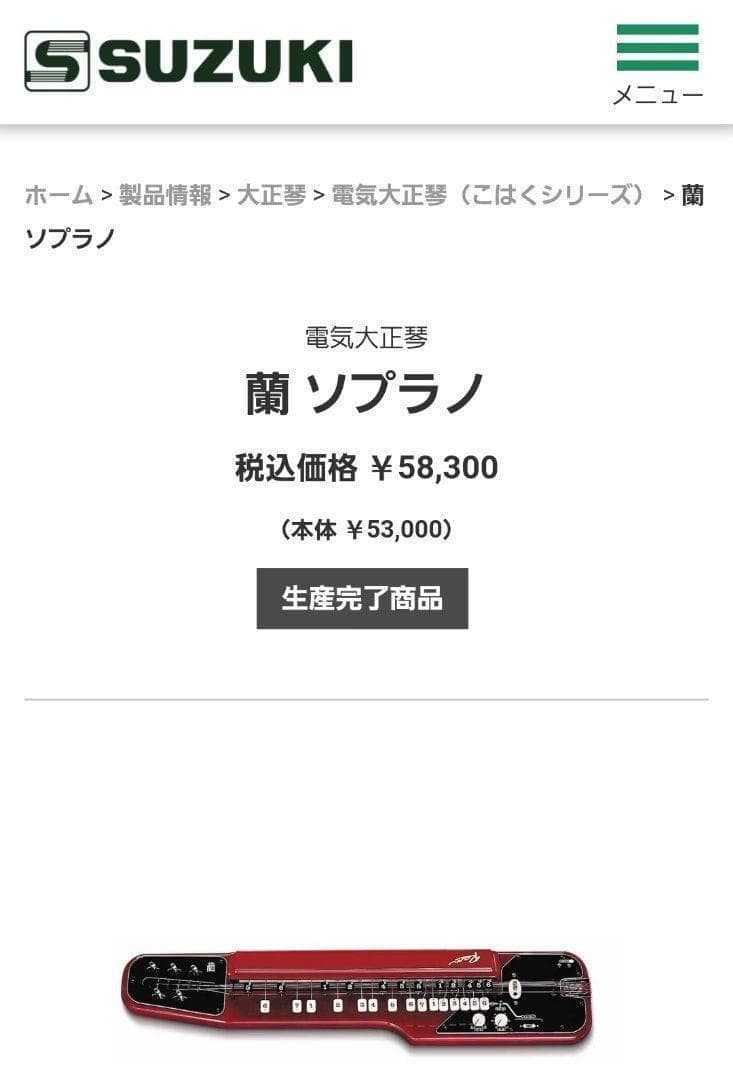This screenshot has width=733, height=1080.
Task: Click the tax-included price ￥58,300
Action: (366, 464)
